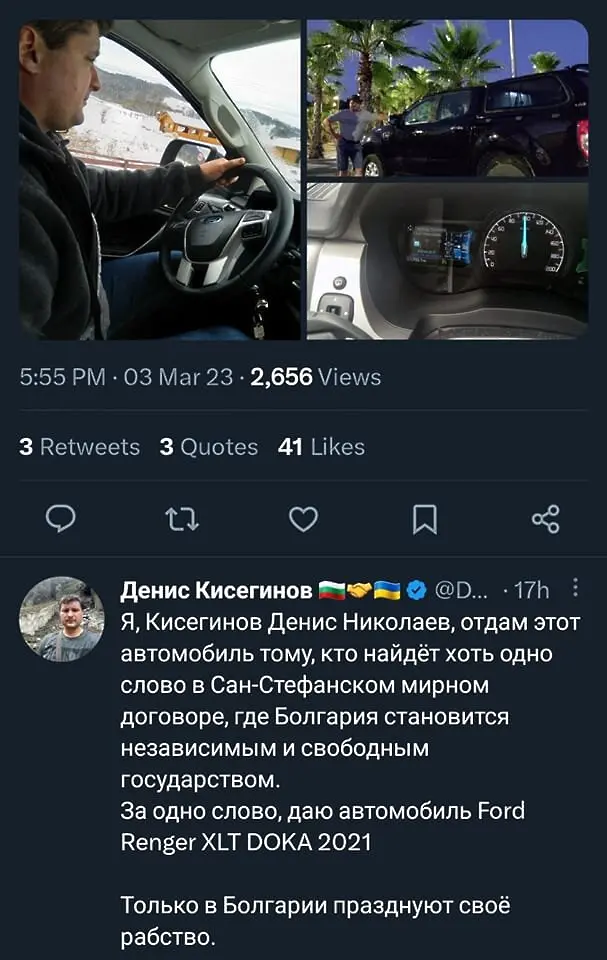Screen dimensions: 607x960
Task: Visit the Денис Кисегинов profile name
Action: (216, 590)
